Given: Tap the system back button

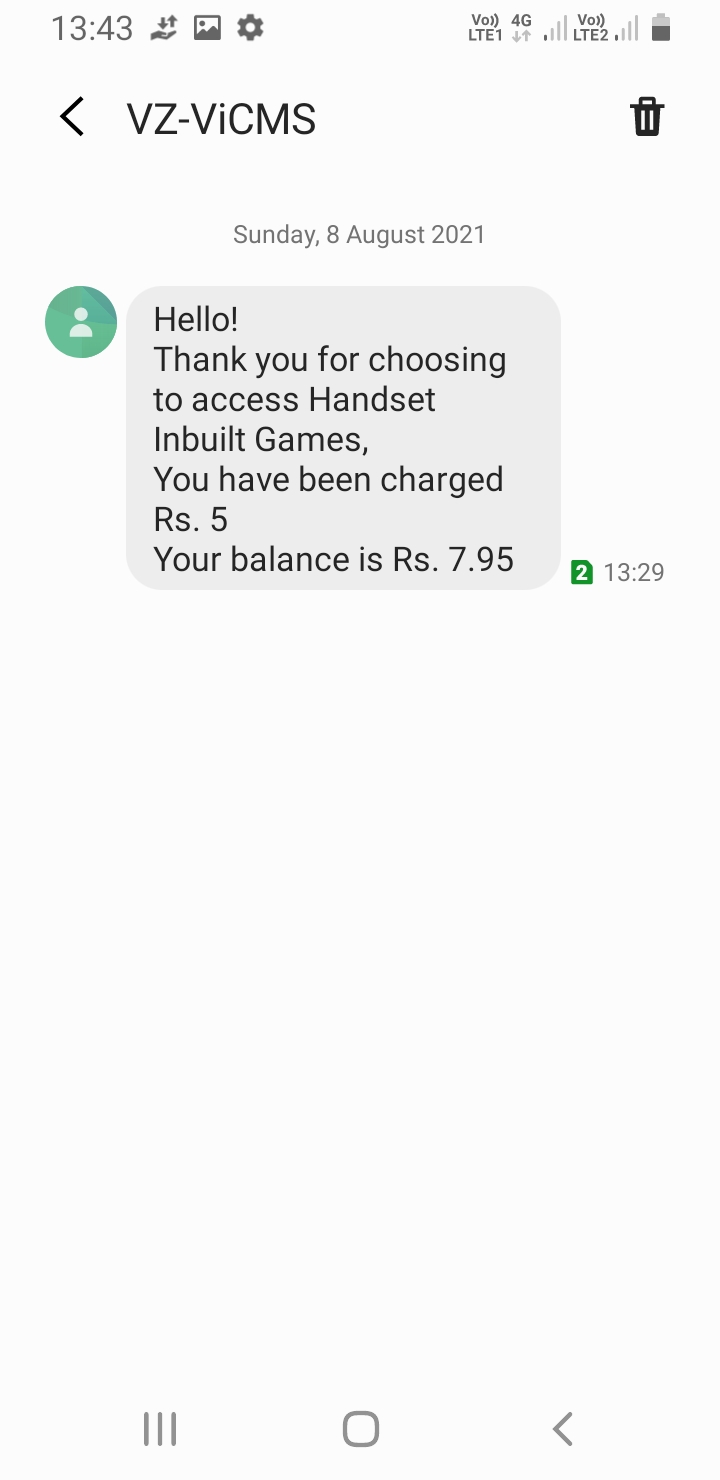Looking at the screenshot, I should (x=562, y=1429).
